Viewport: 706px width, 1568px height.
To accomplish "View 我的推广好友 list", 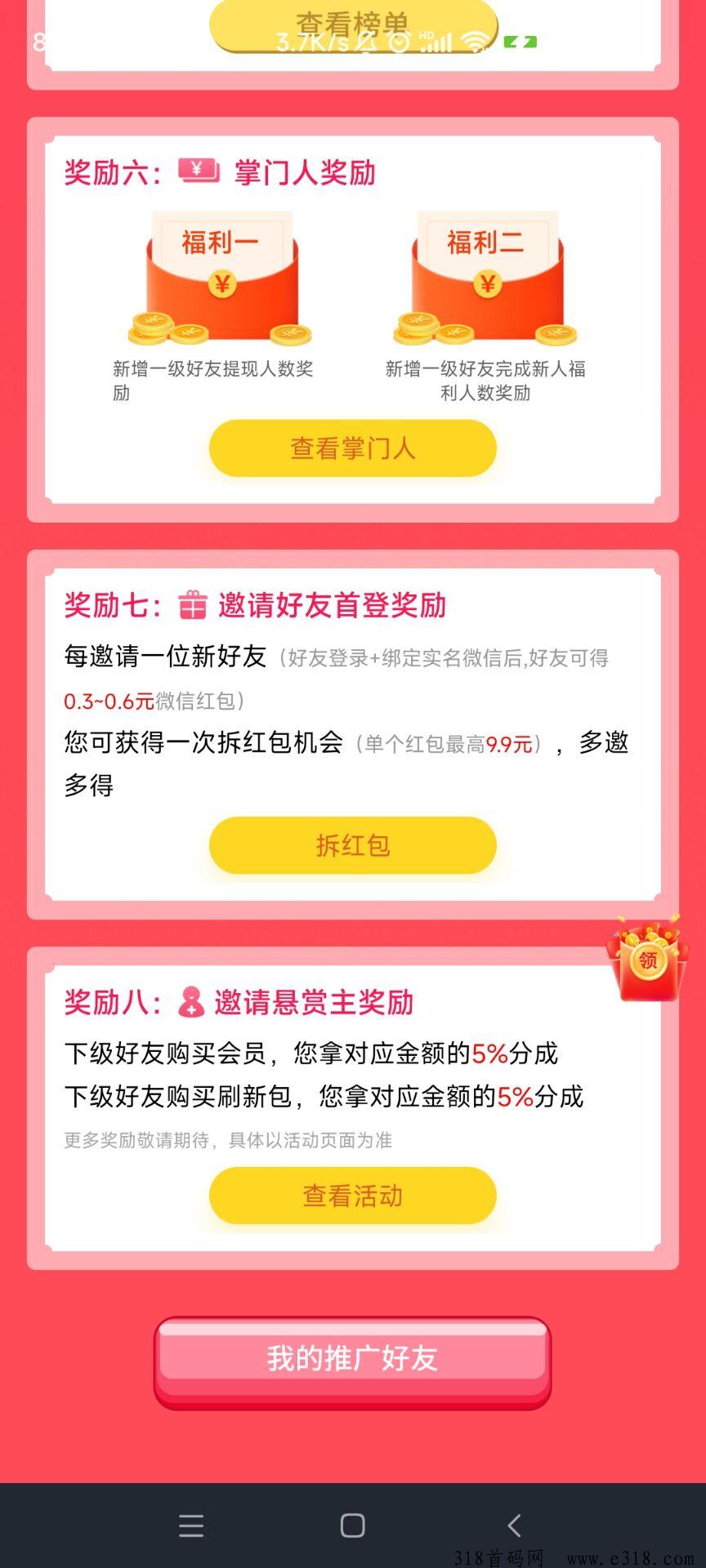I will (353, 1359).
